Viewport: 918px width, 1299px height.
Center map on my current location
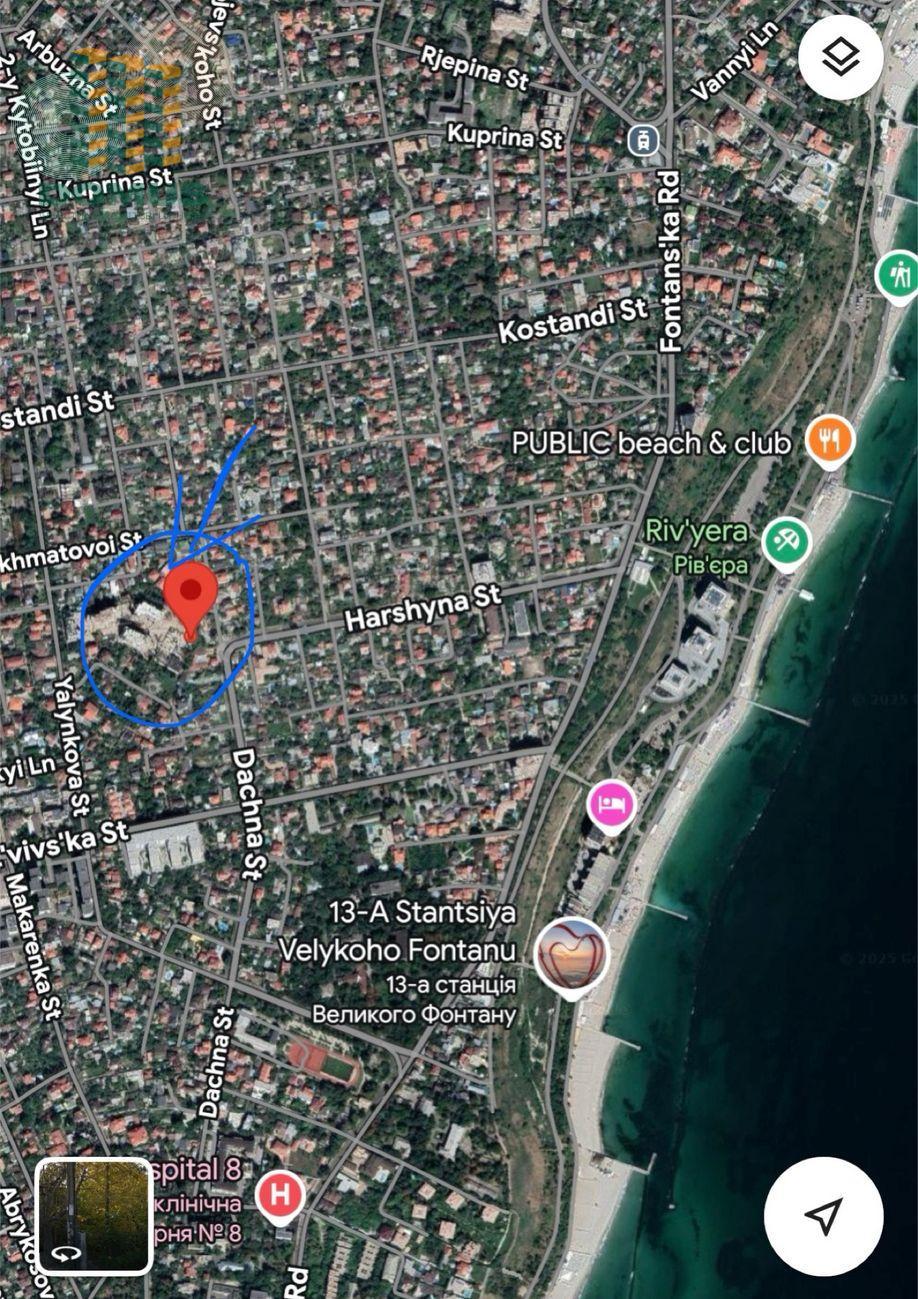(x=823, y=1216)
